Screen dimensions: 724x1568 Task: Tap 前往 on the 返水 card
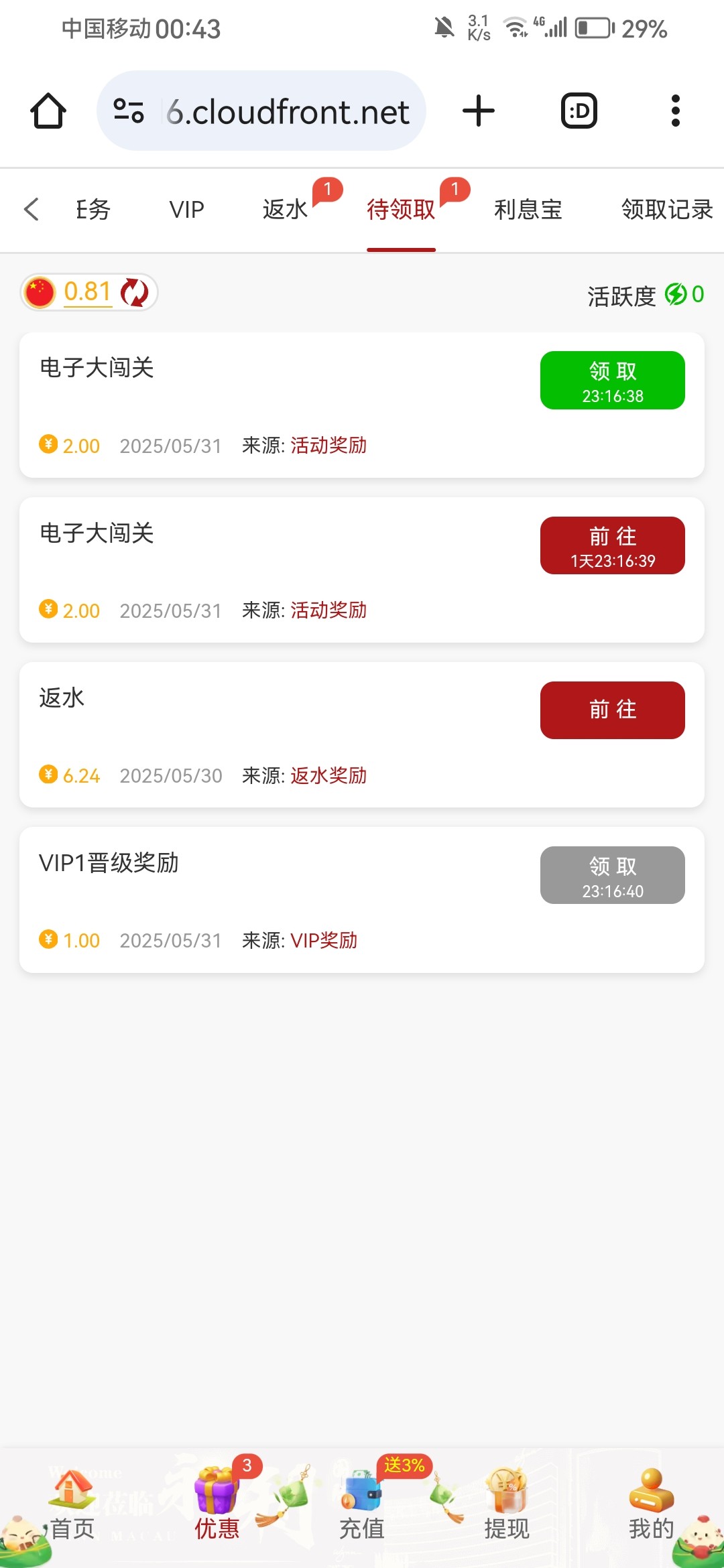click(x=612, y=710)
